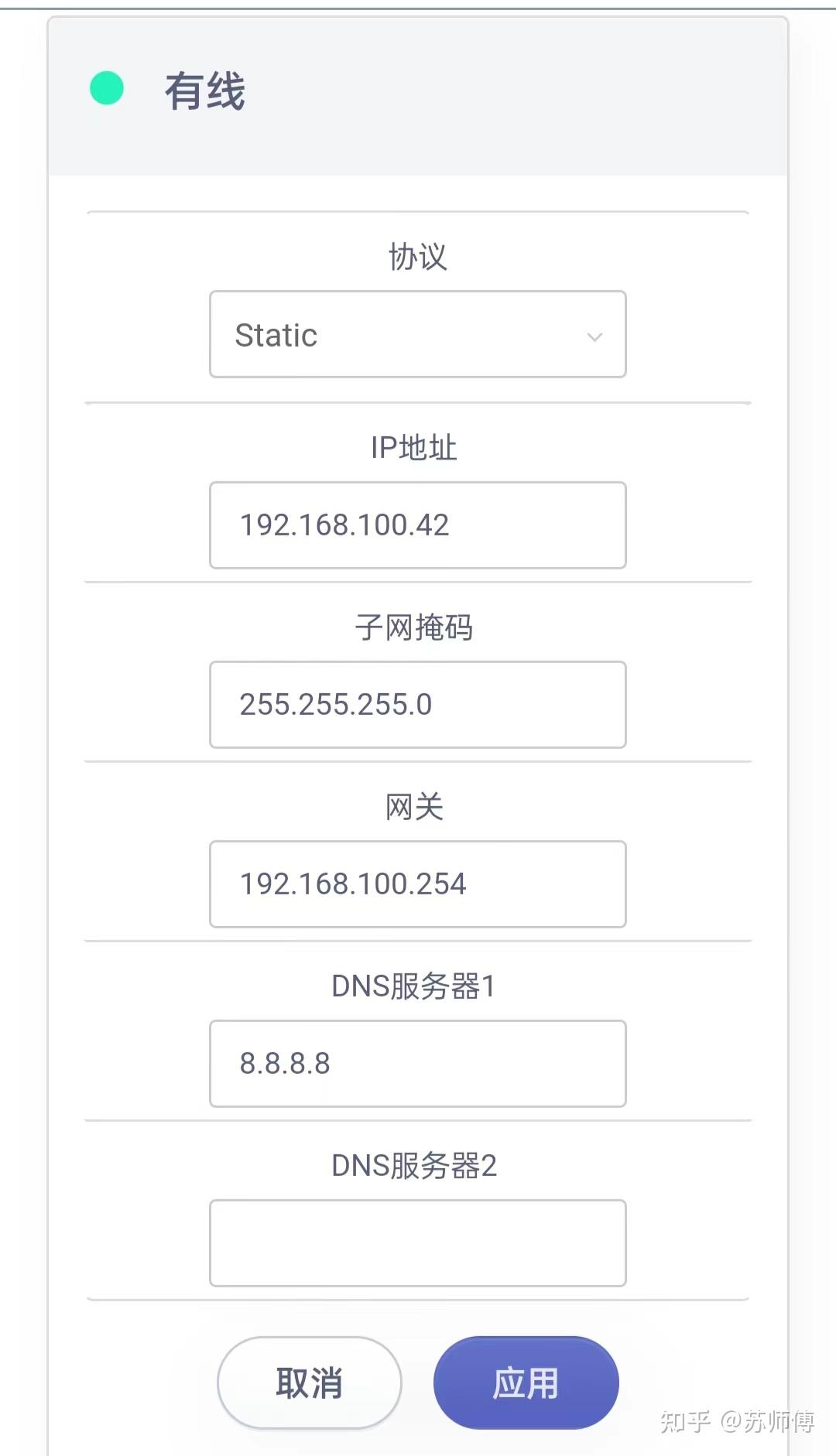Cancel changes with the 取消 button
This screenshot has height=1456, width=836.
click(309, 1383)
